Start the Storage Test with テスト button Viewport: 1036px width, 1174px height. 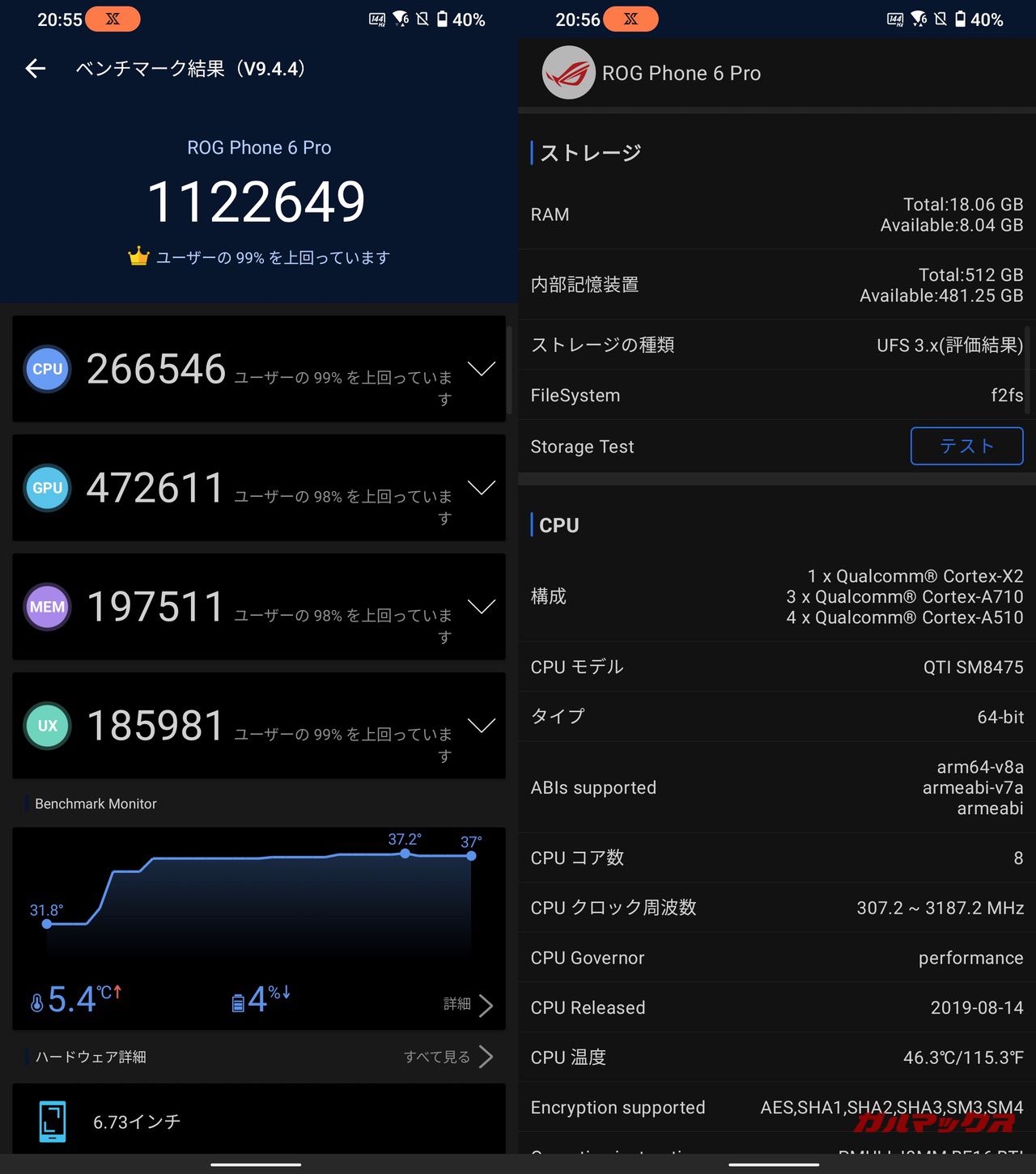pos(966,446)
